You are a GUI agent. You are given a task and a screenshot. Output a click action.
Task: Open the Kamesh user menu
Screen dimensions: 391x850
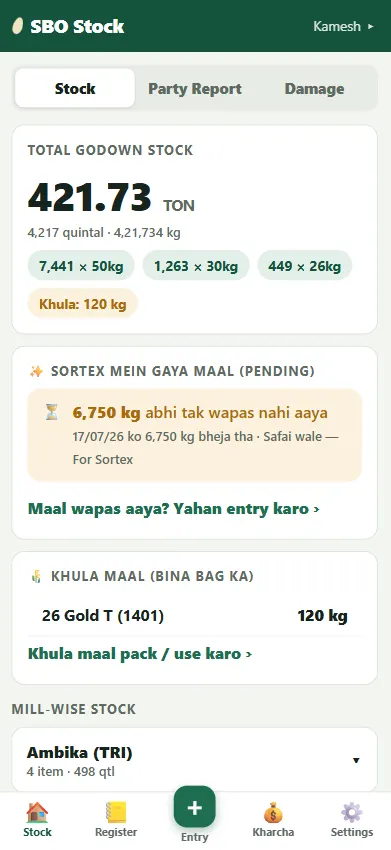coord(344,26)
